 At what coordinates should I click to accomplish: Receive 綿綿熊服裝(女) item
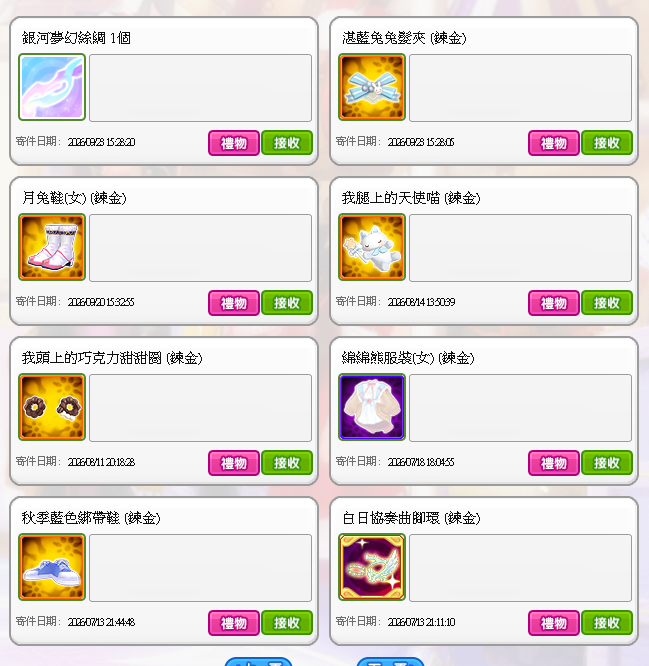[x=607, y=463]
